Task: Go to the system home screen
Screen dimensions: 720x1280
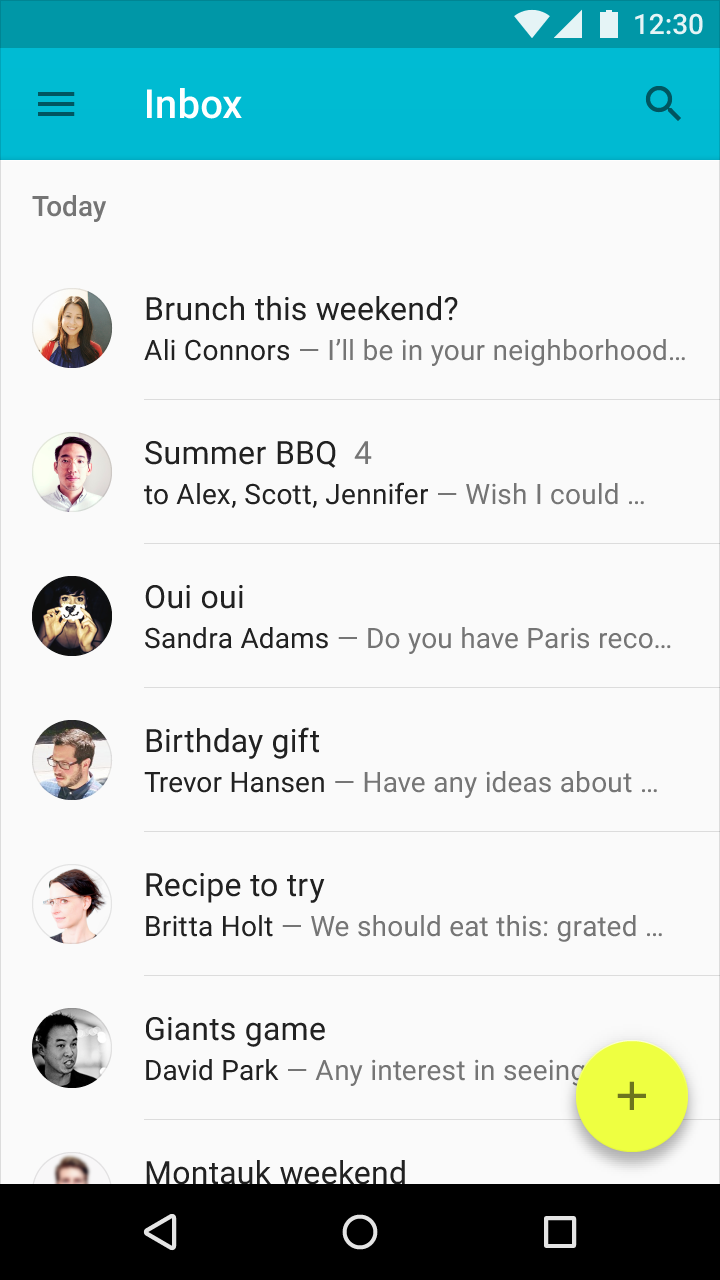Action: [x=360, y=1232]
